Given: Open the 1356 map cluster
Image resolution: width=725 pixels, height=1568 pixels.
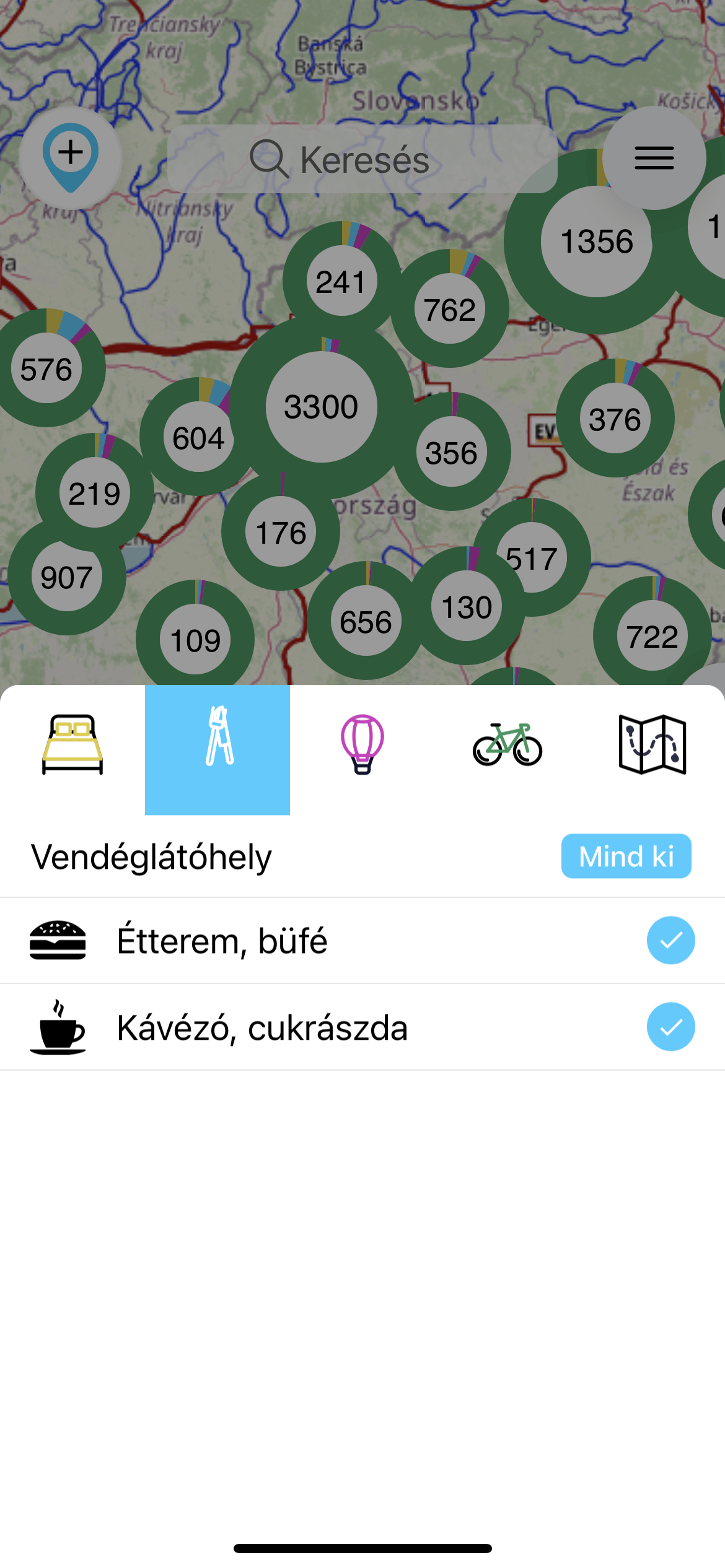Looking at the screenshot, I should [597, 242].
